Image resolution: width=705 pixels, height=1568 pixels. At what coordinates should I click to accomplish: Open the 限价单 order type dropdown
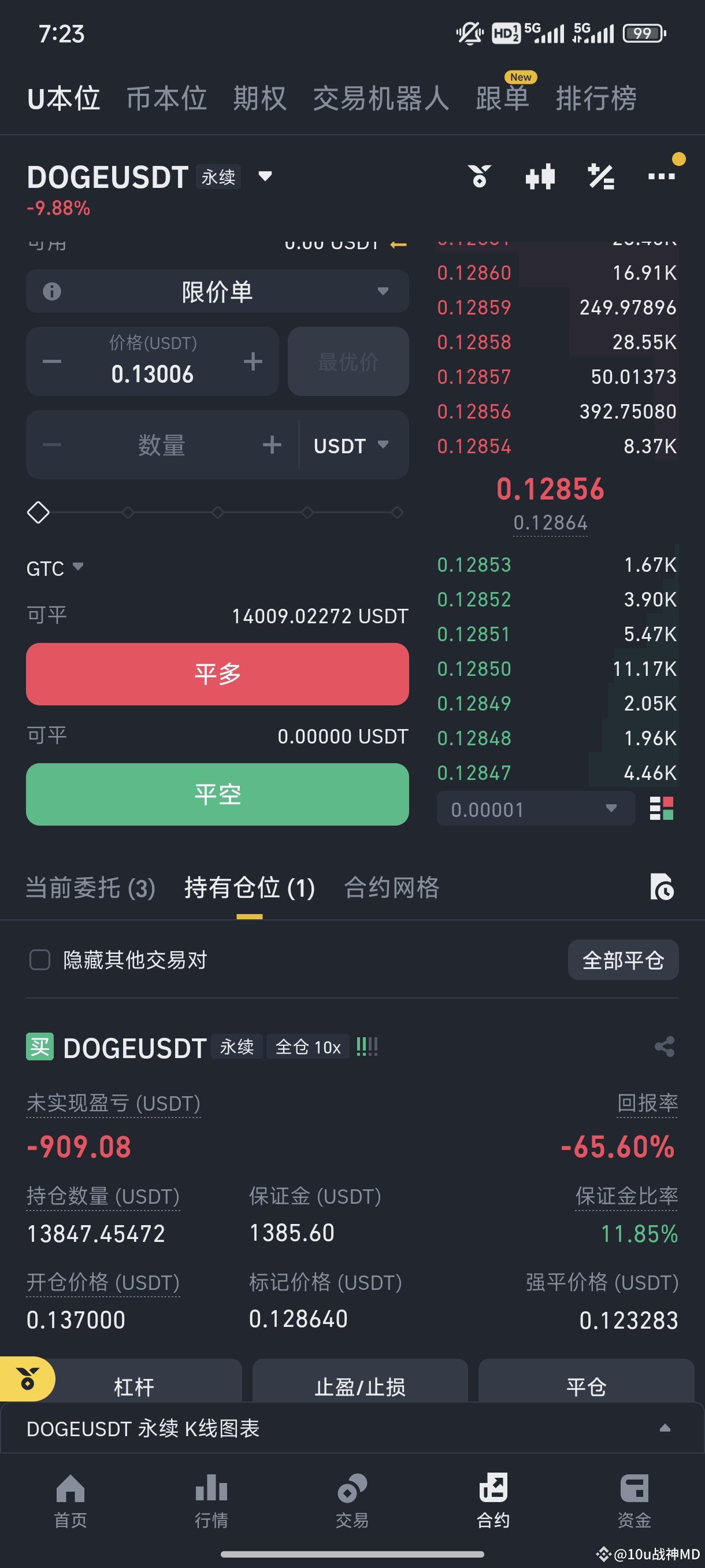coord(217,291)
